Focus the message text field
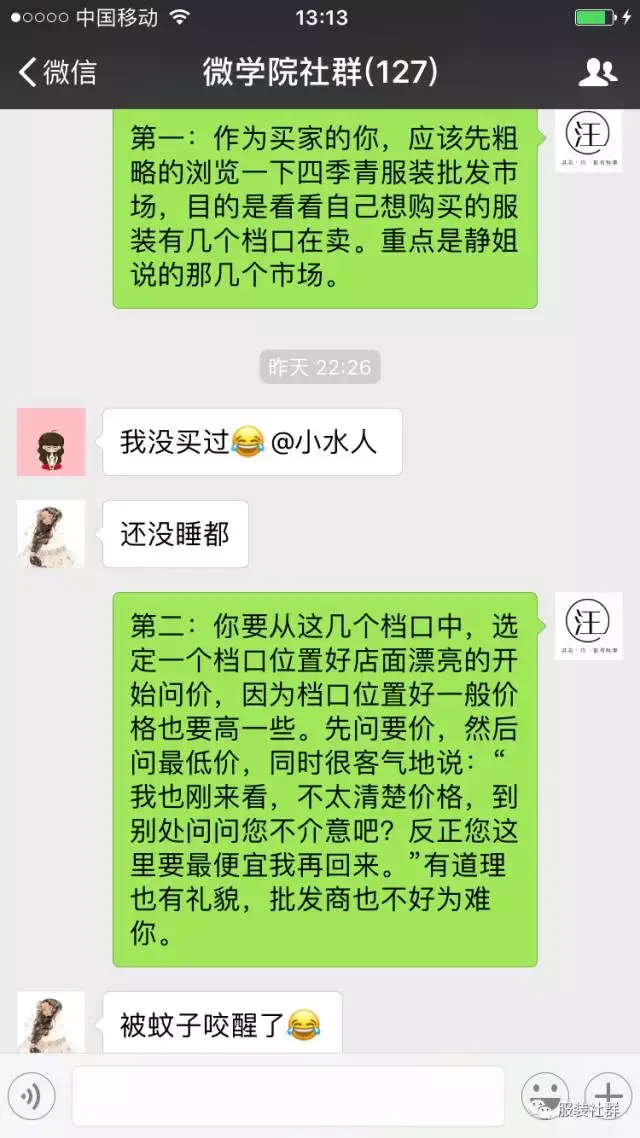Image resolution: width=640 pixels, height=1138 pixels. 288,1096
